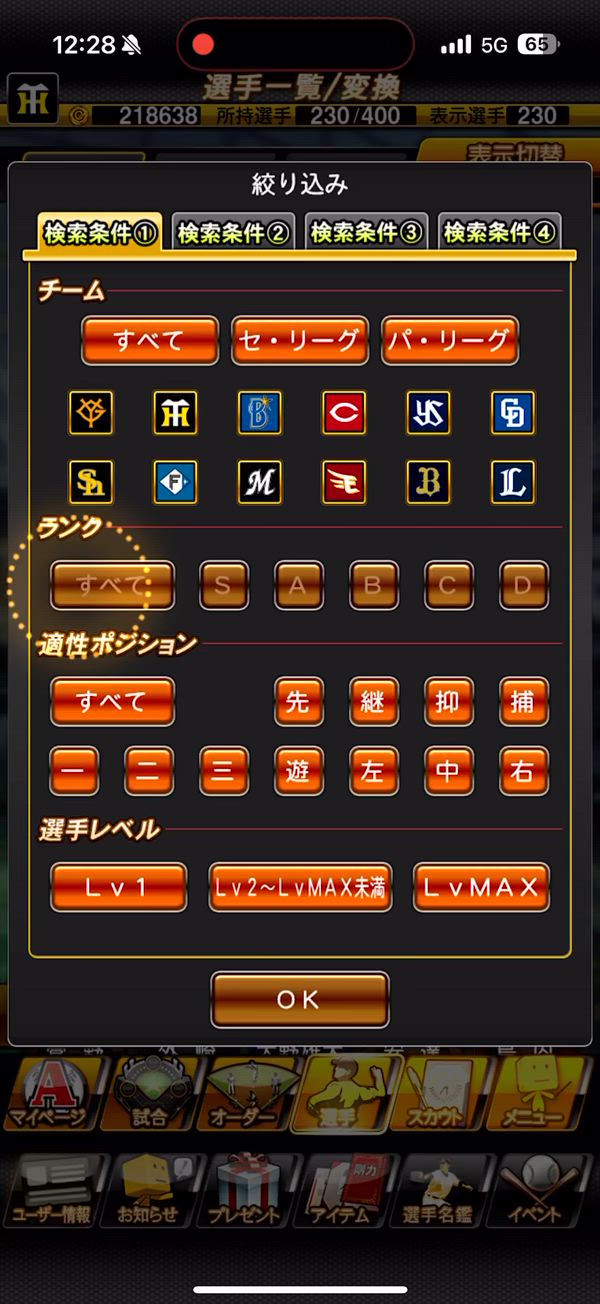Filter position by 先 (starter)

tap(298, 701)
